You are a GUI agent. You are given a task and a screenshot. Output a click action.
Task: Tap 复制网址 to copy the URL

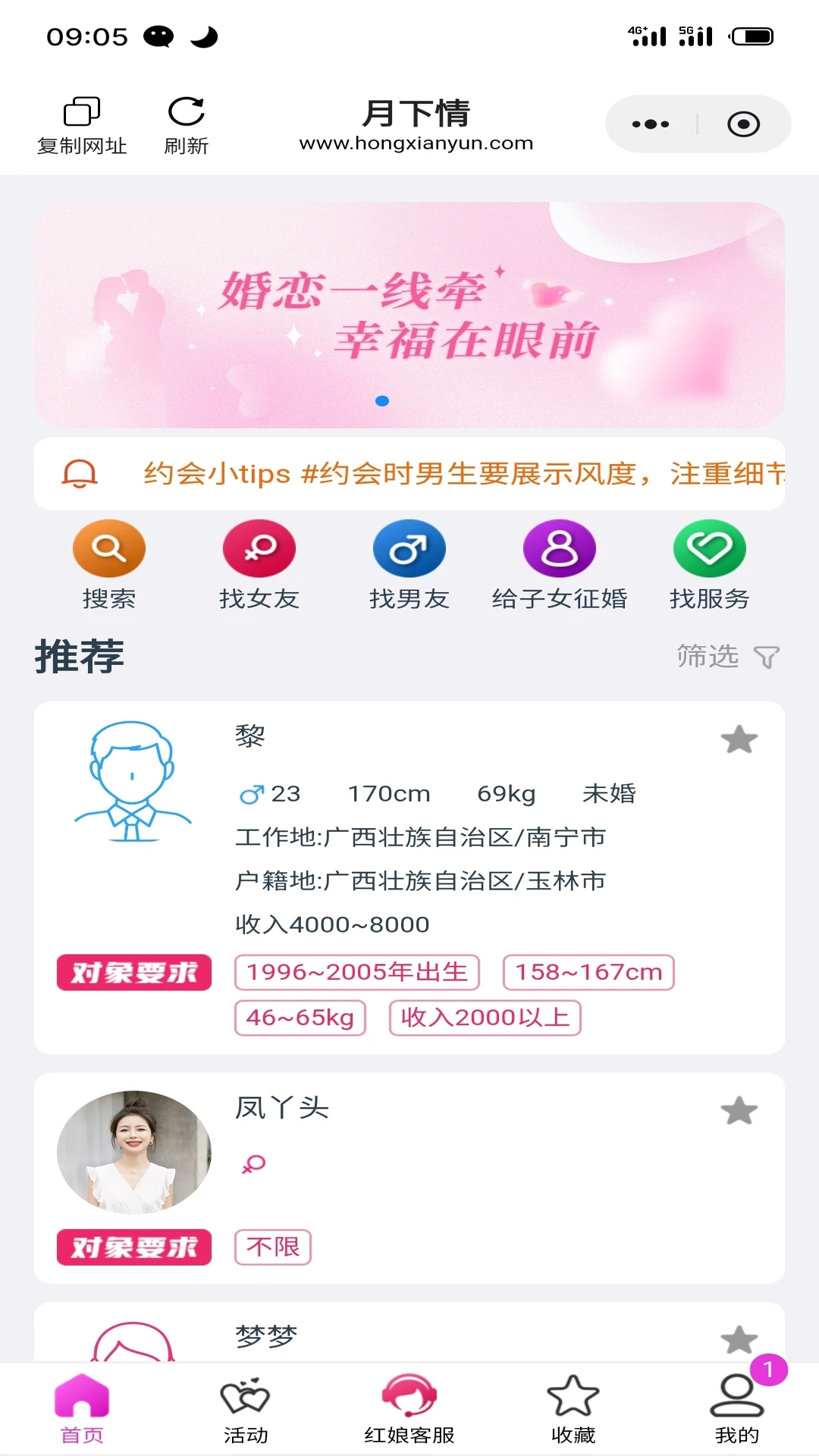click(x=82, y=125)
